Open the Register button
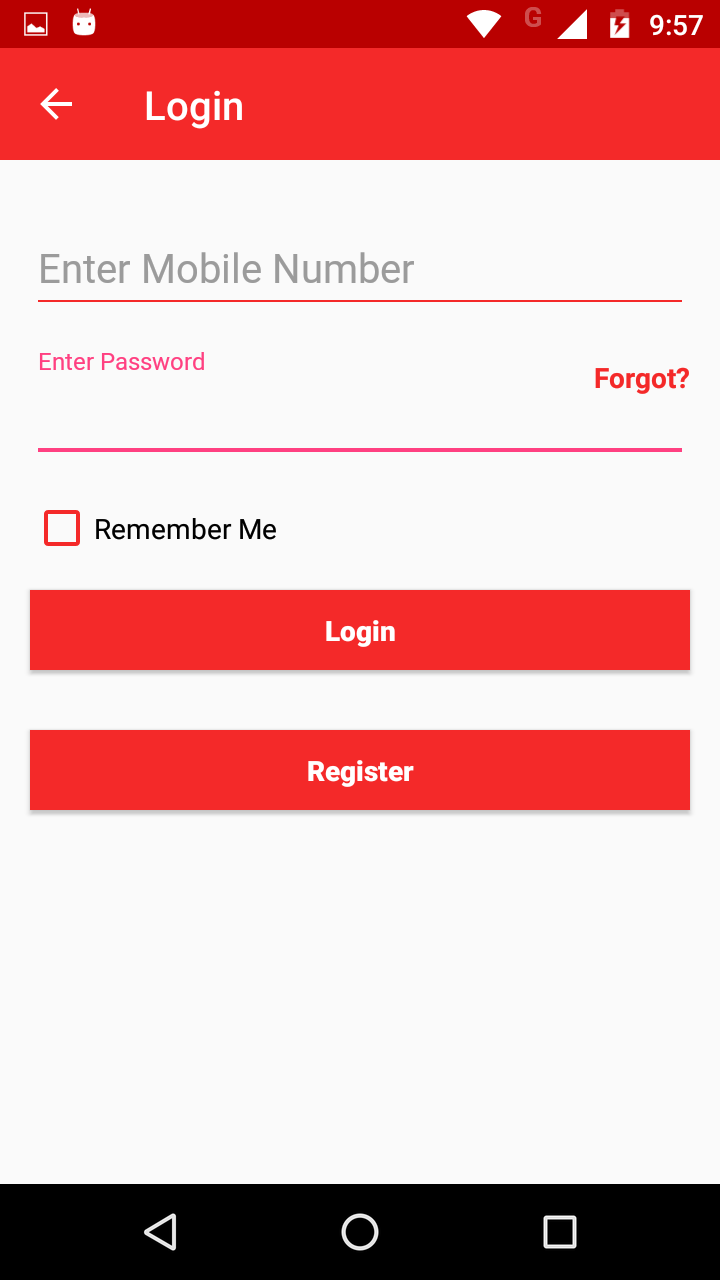 360,770
